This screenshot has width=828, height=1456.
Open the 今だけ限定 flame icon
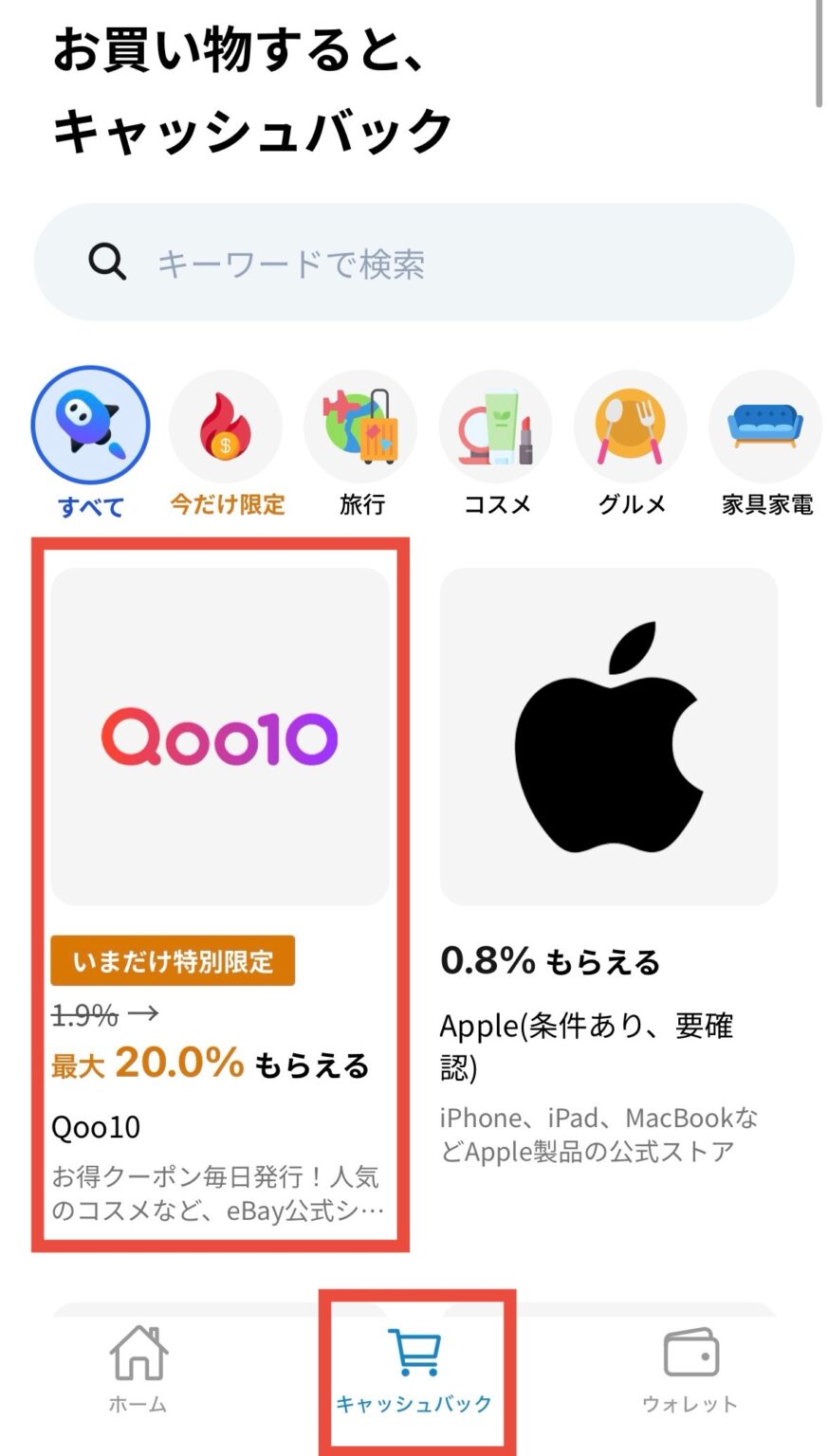coord(225,427)
